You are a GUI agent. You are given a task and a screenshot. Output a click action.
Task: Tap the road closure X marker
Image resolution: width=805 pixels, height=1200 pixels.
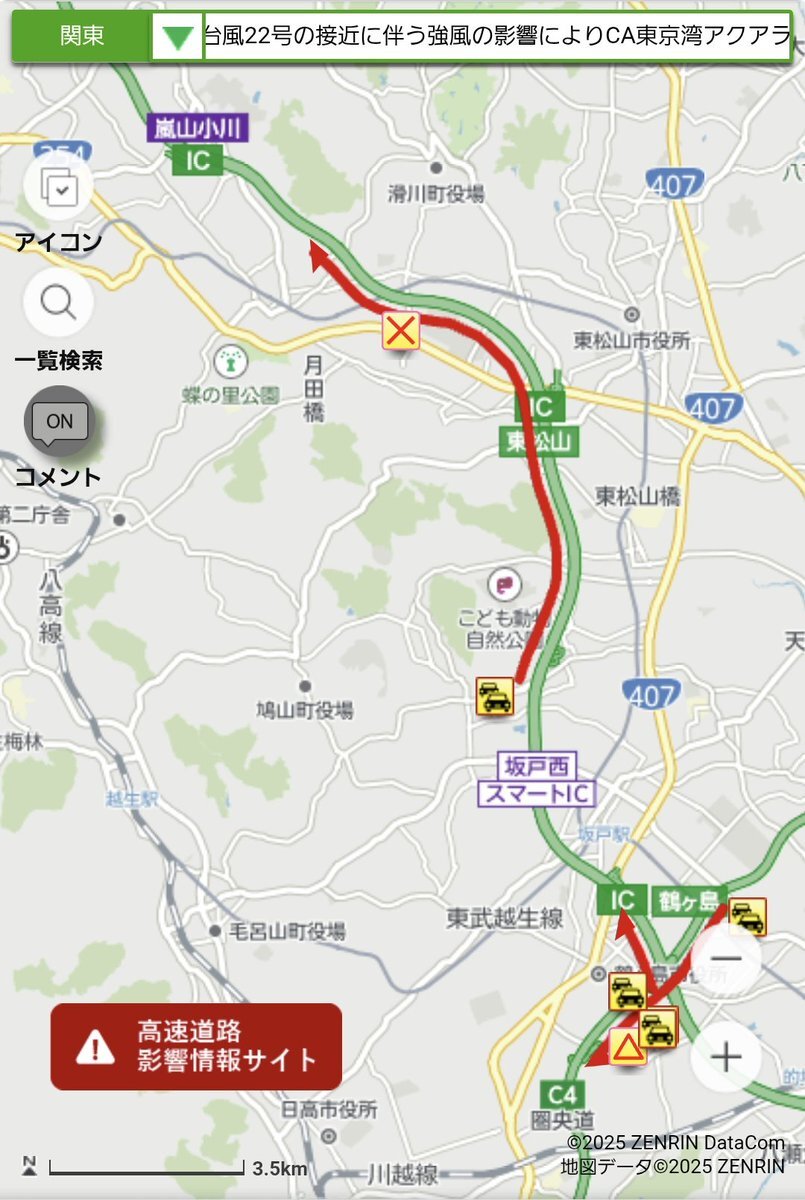tap(400, 330)
